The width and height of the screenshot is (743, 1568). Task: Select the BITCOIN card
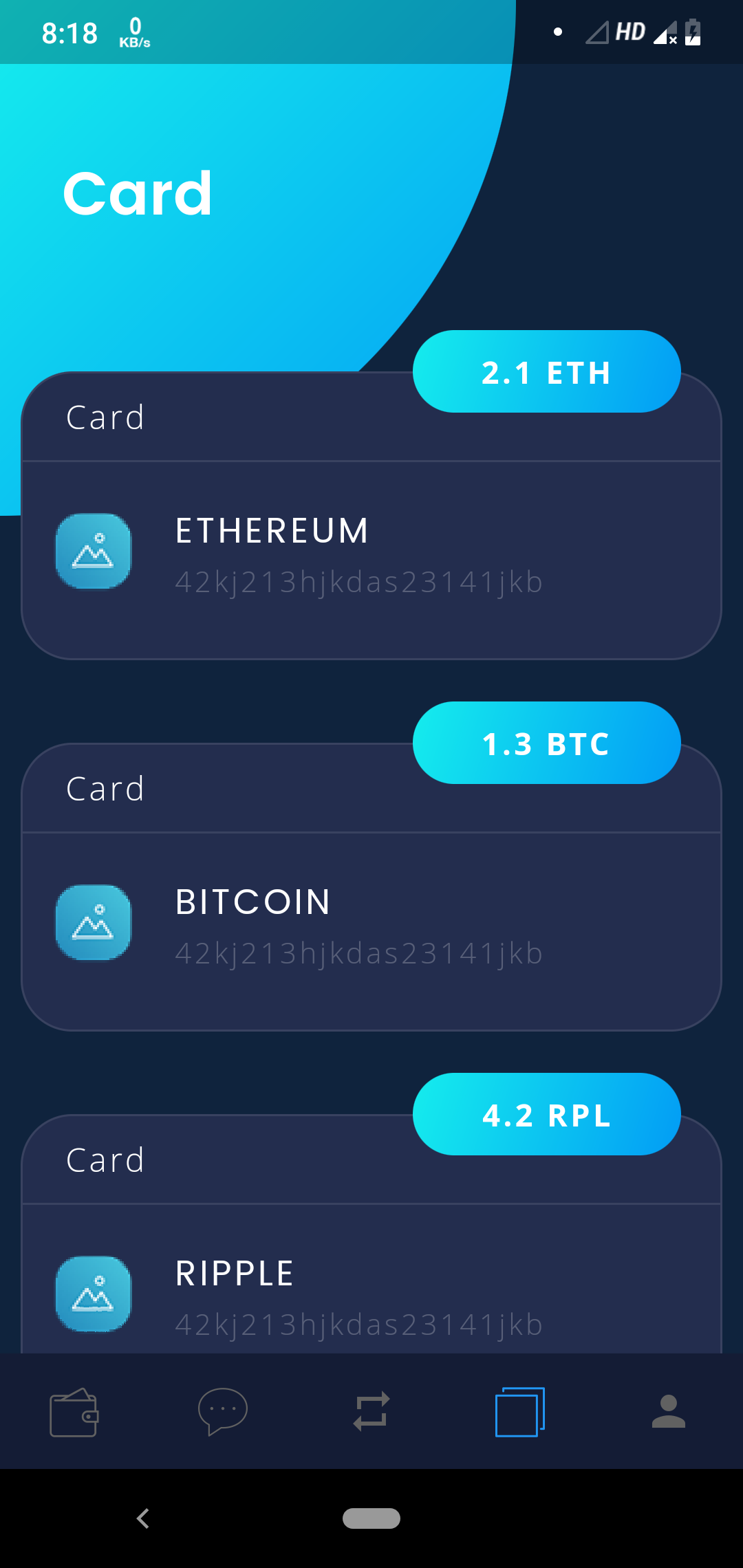[x=371, y=922]
